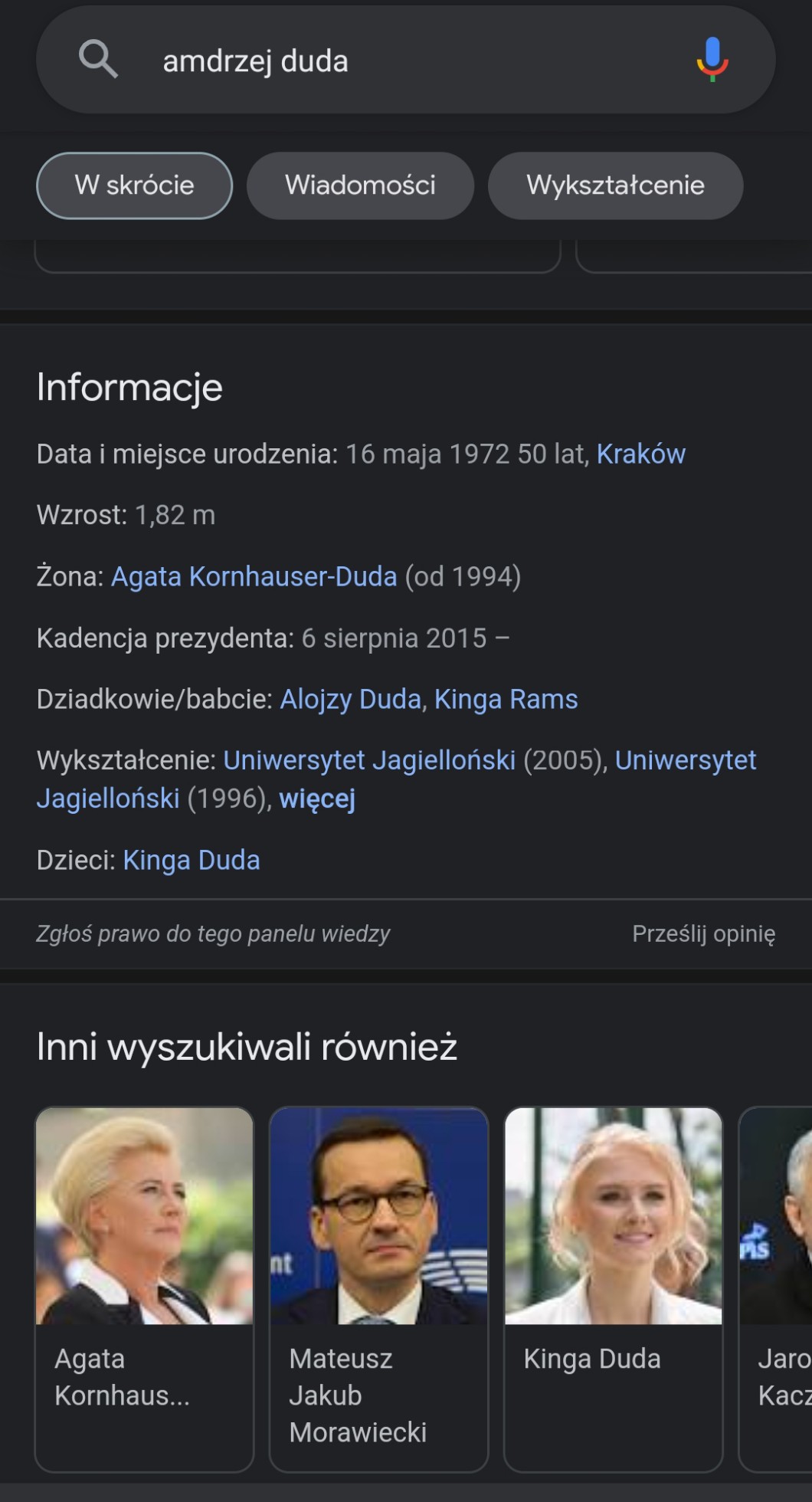Open the Agata Kornhauser-Duda link under Żona

click(254, 576)
